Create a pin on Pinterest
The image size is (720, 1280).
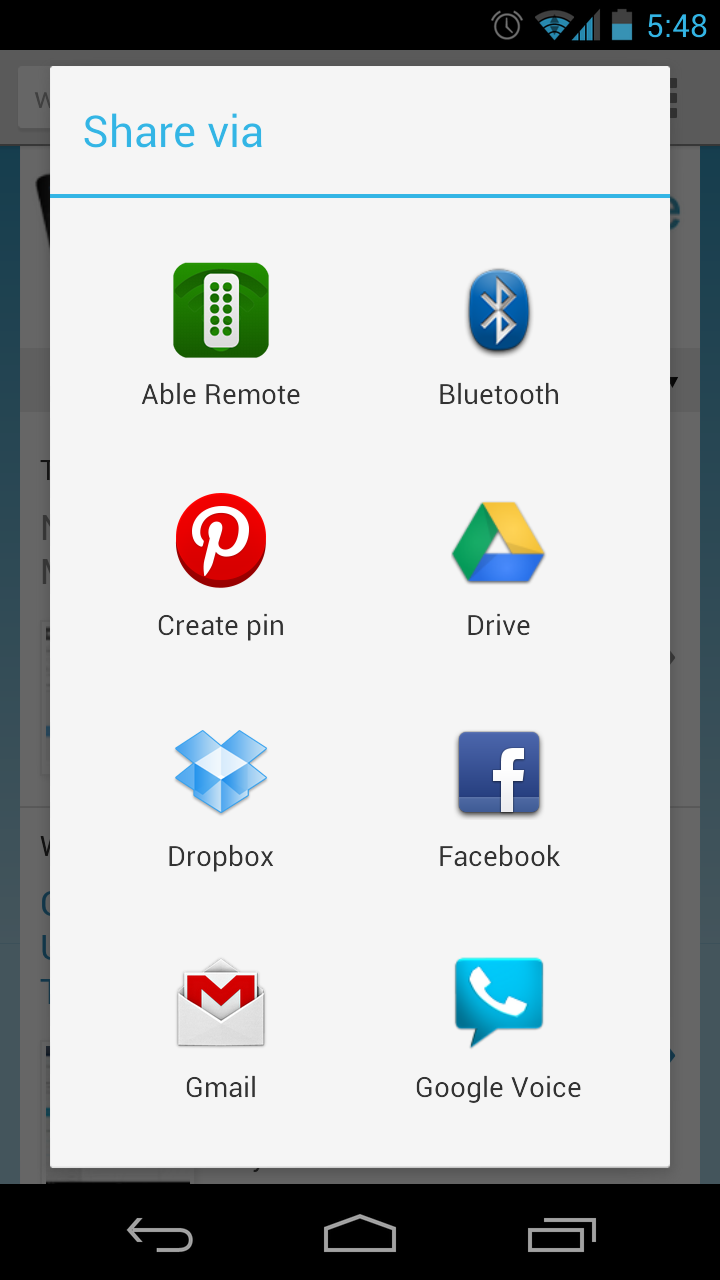(x=220, y=565)
